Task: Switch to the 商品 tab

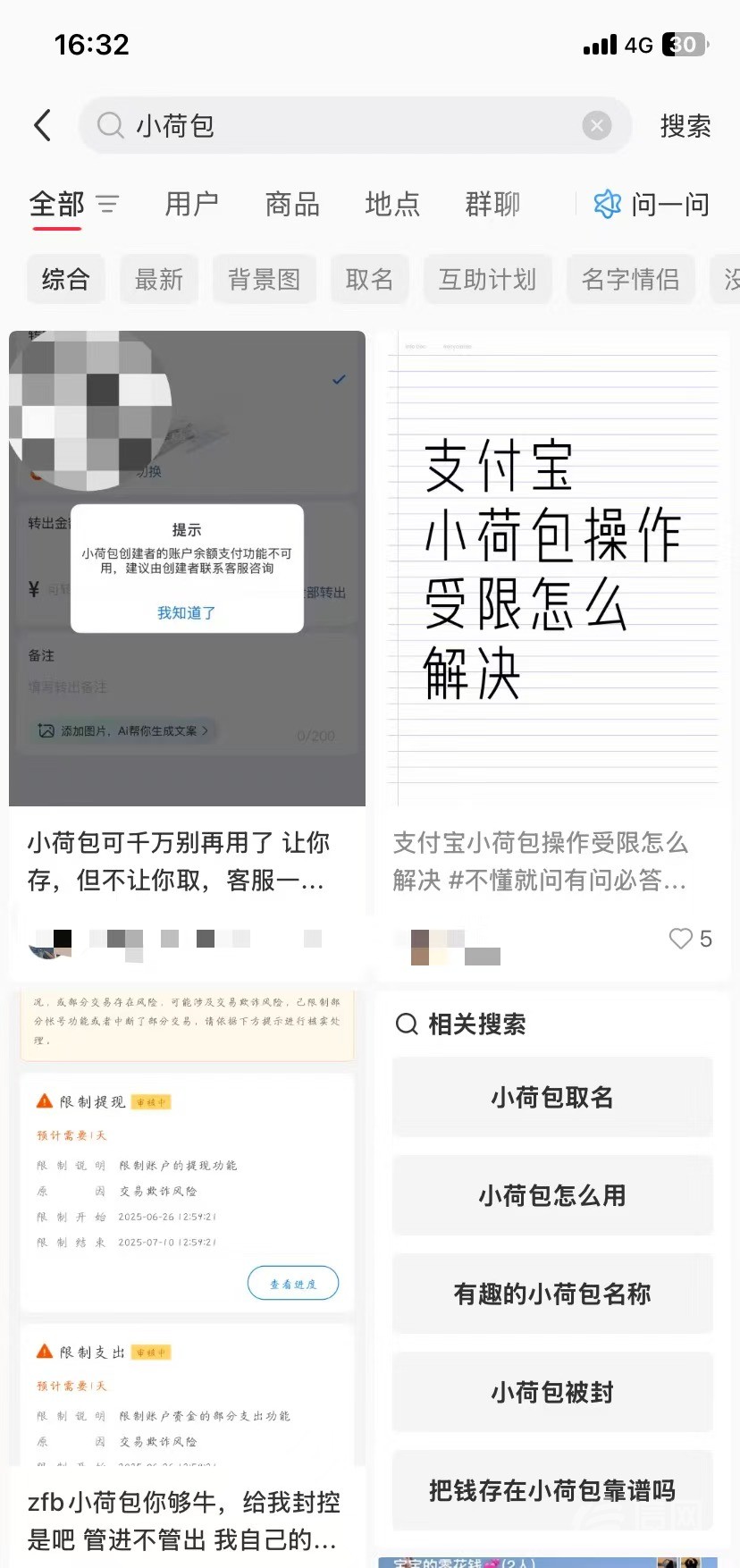Action: pos(292,205)
